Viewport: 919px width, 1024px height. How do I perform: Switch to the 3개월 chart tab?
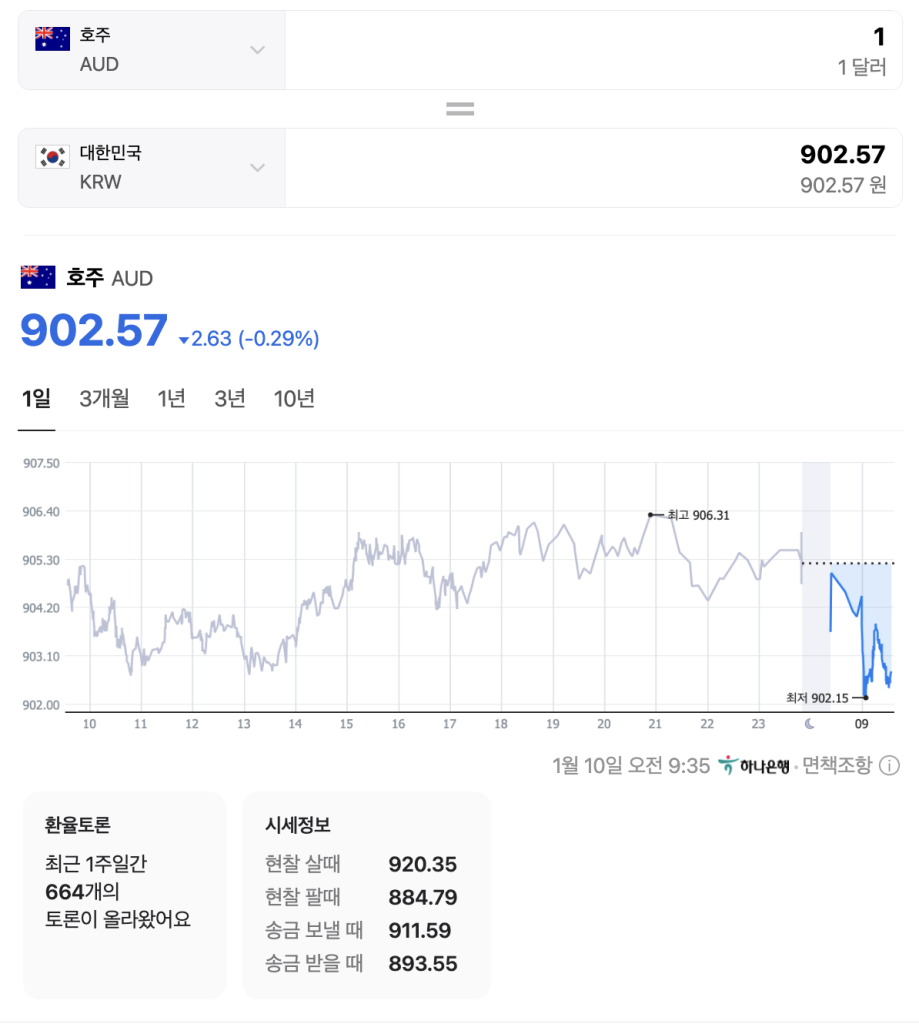coord(105,398)
